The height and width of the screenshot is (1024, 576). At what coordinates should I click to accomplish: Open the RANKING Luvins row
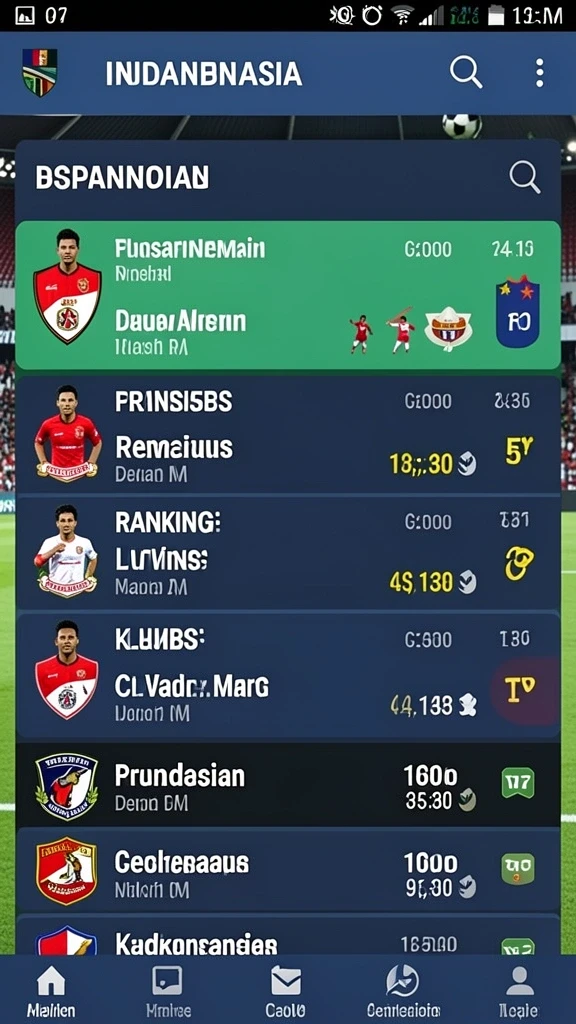(x=288, y=552)
